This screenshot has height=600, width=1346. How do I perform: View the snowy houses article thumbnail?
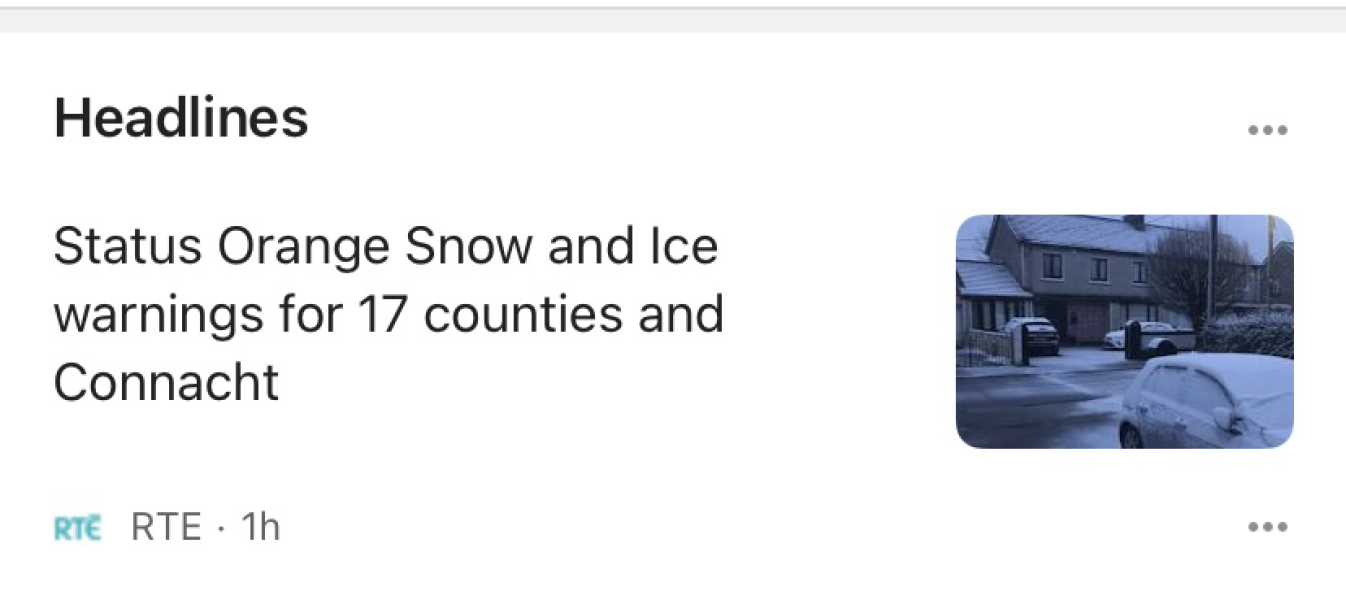coord(1124,331)
